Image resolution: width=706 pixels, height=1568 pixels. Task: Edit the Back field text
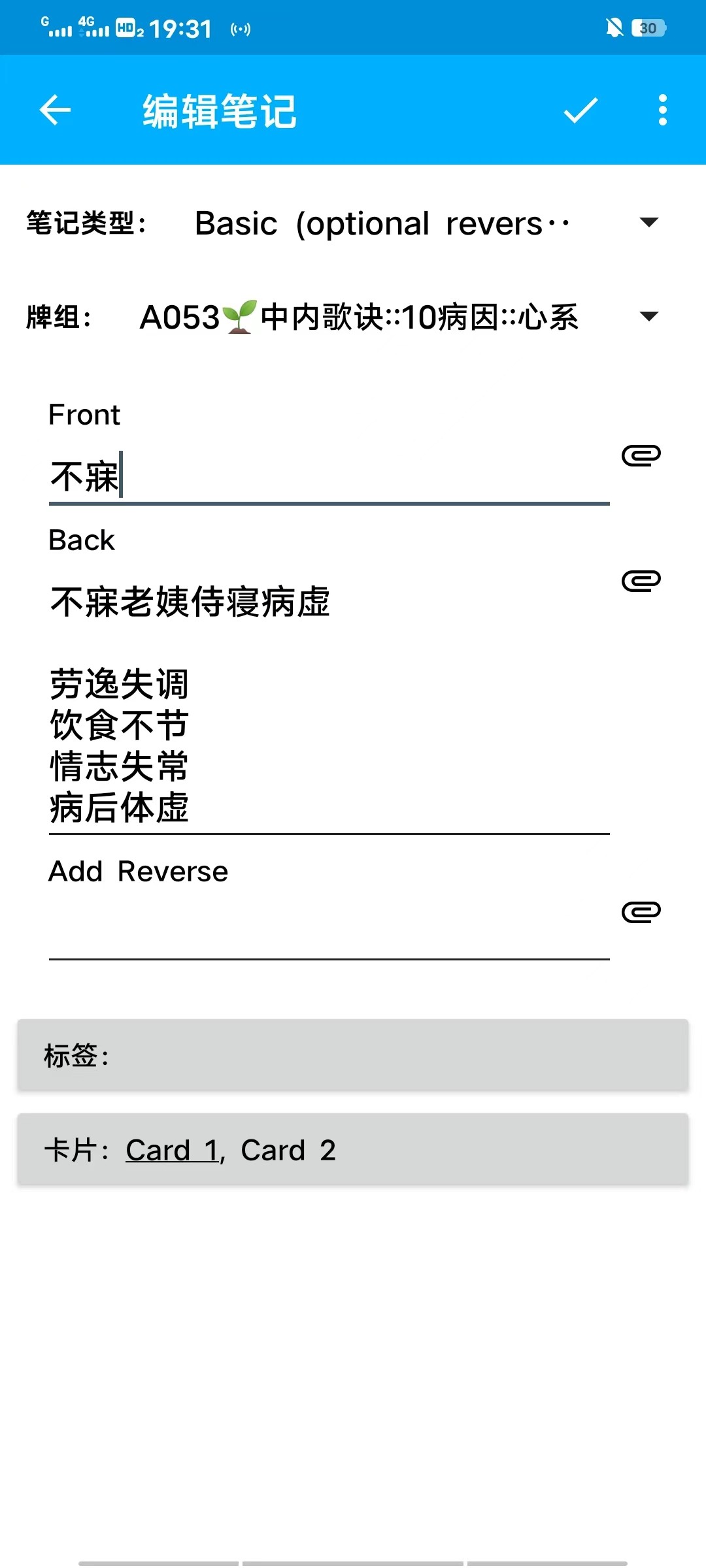pyautogui.click(x=329, y=704)
